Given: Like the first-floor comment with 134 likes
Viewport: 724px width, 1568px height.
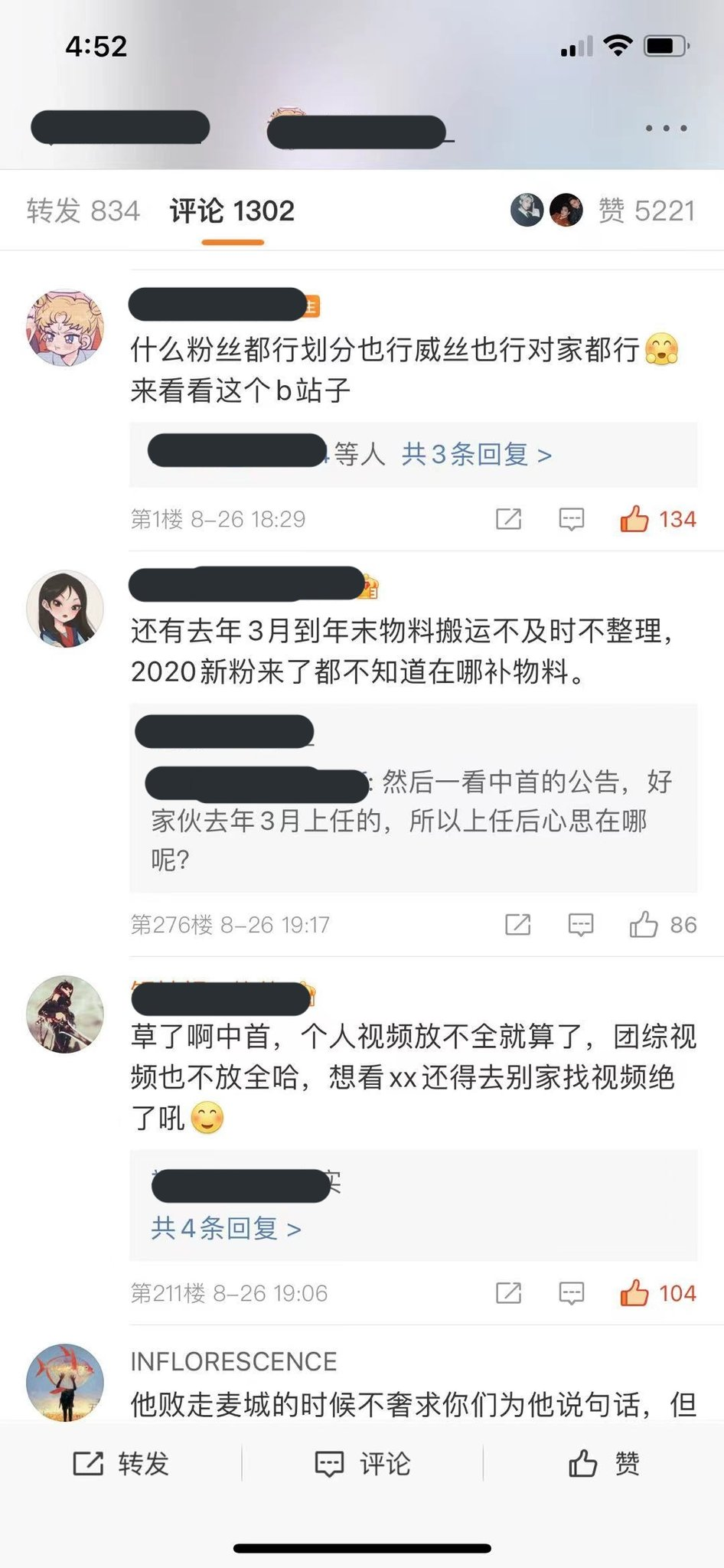Looking at the screenshot, I should (658, 519).
